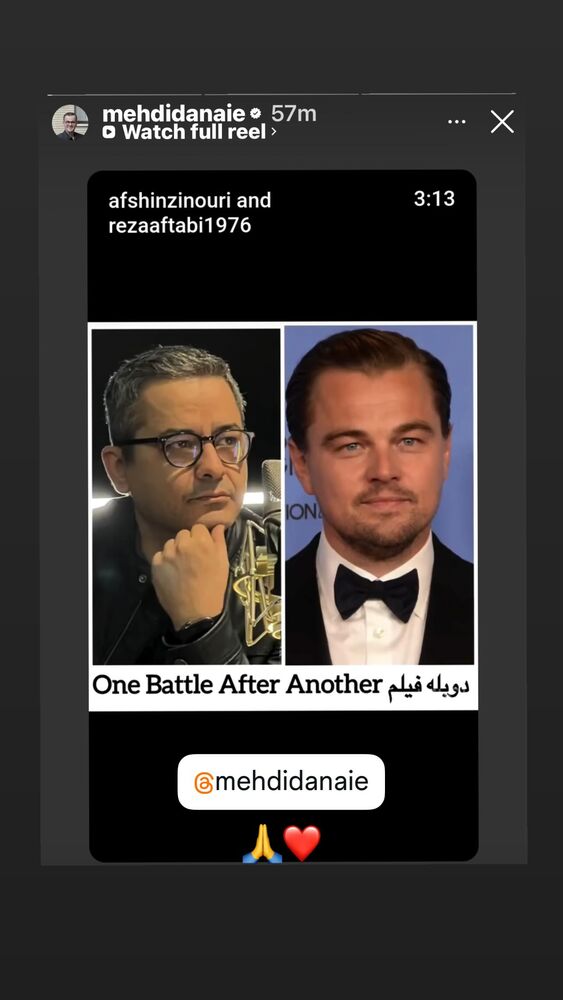Screen dimensions: 563x1000
Task: Tap Watch full reel link
Action: [x=189, y=132]
